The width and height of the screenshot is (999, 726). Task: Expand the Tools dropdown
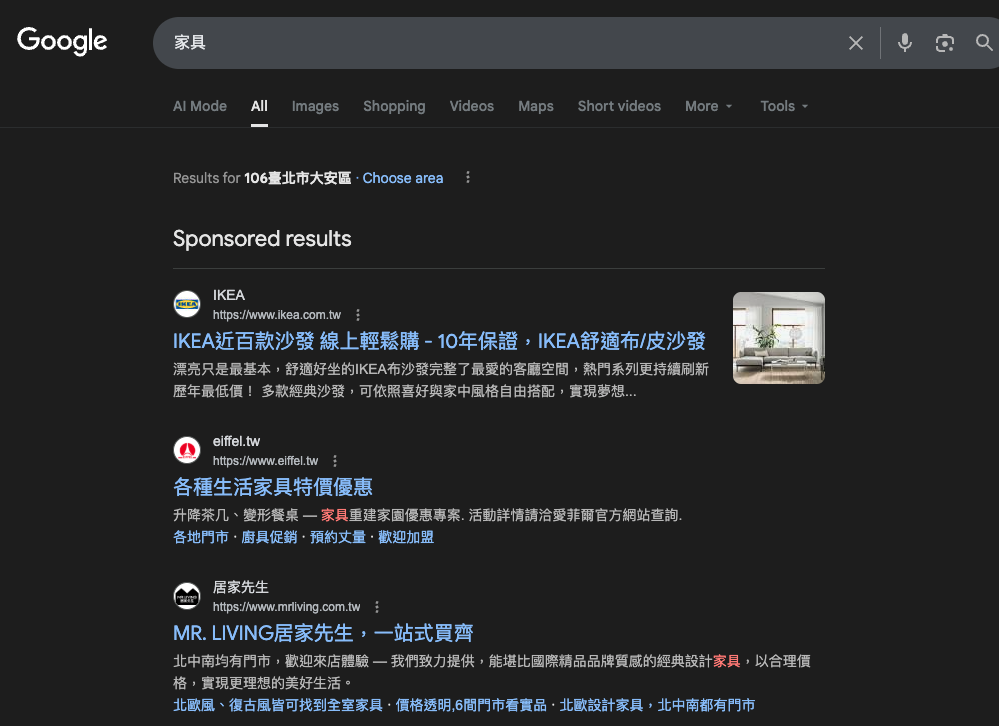[784, 106]
